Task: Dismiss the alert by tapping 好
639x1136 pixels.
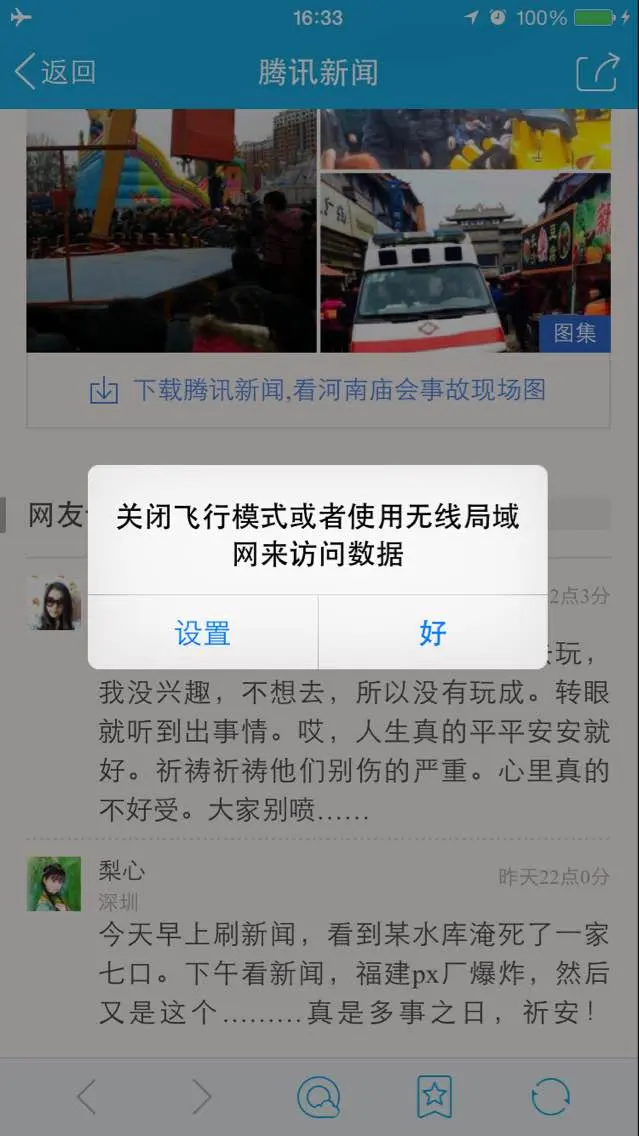Action: [432, 633]
